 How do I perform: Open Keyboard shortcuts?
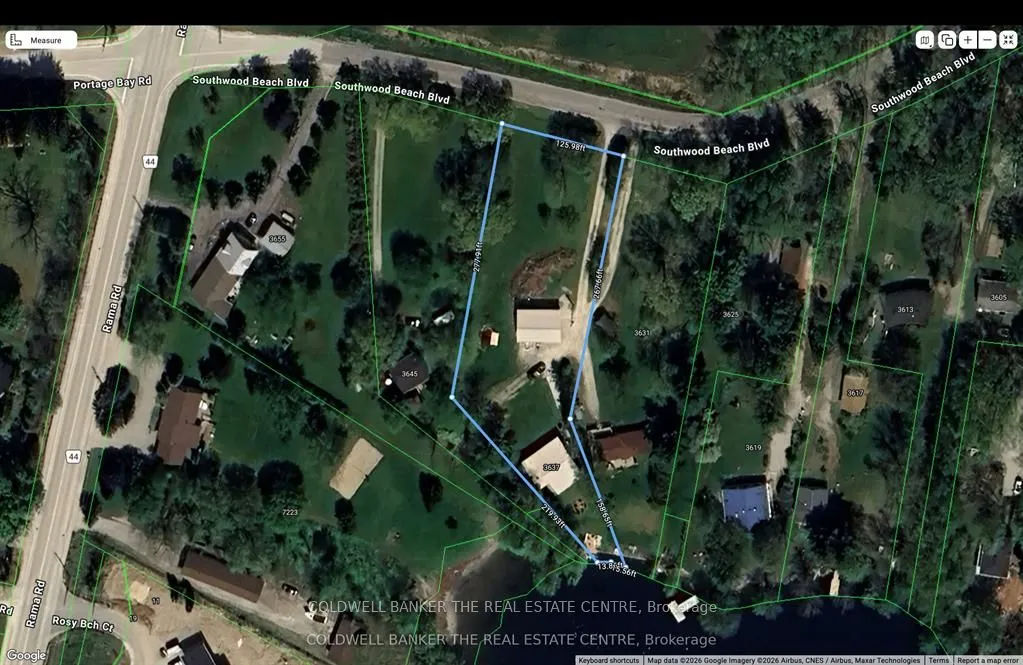609,660
